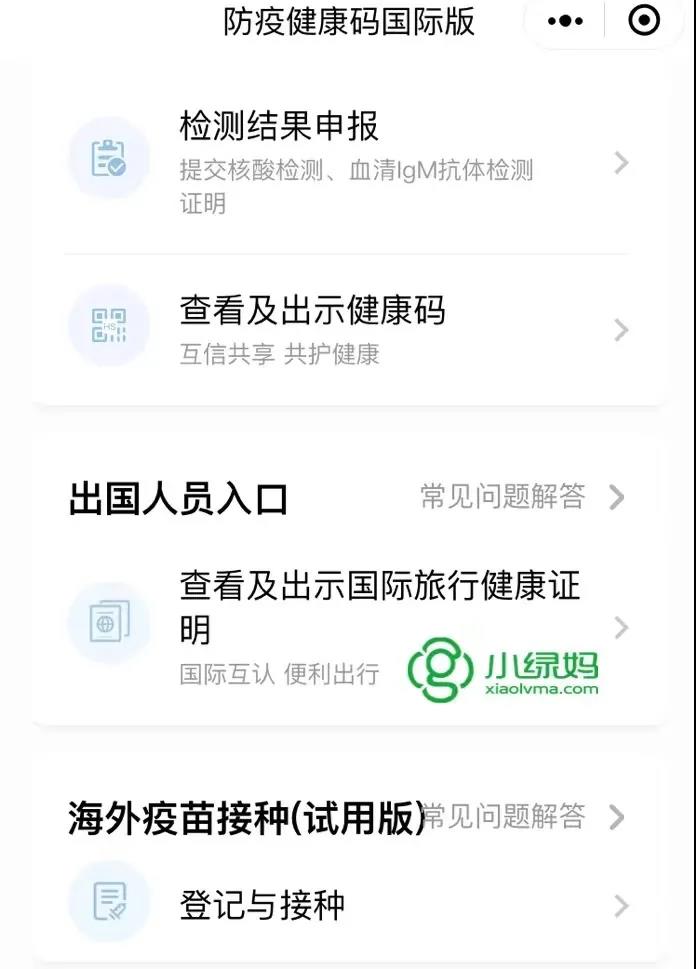Open 检测结果申报 row
696x969 pixels.
click(x=349, y=162)
